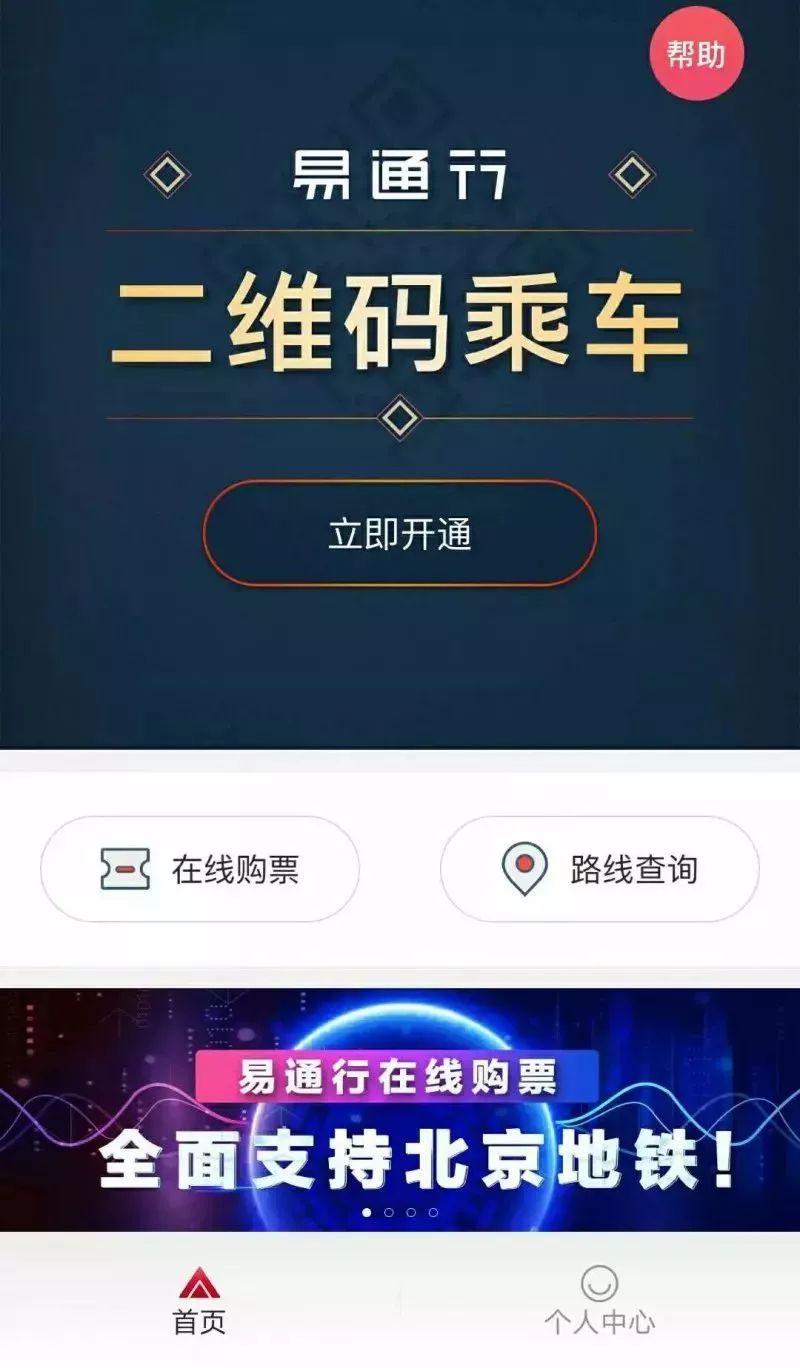Tap 立即开通 to activate QR code riding

(x=400, y=534)
